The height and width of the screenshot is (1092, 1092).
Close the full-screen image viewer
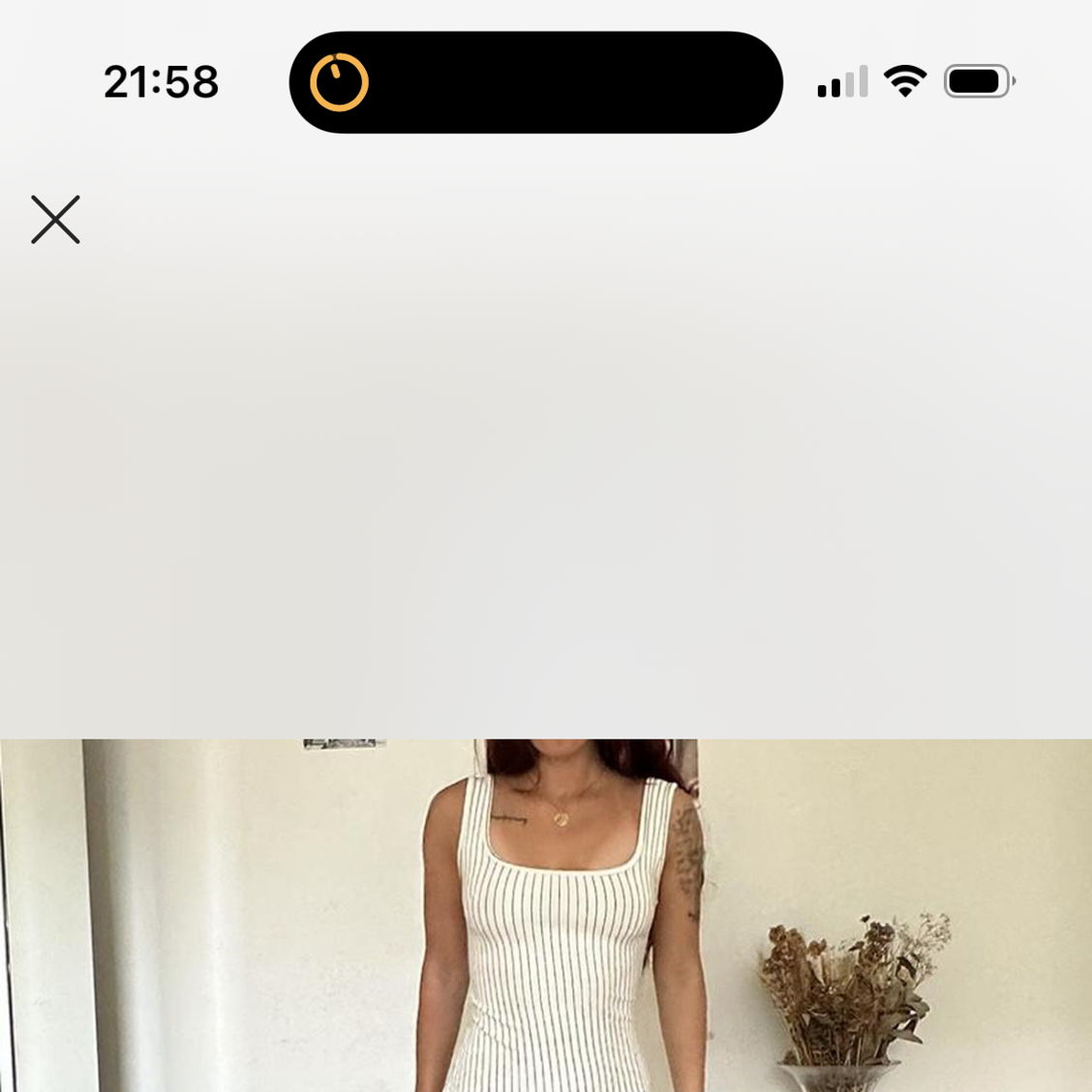pos(55,220)
